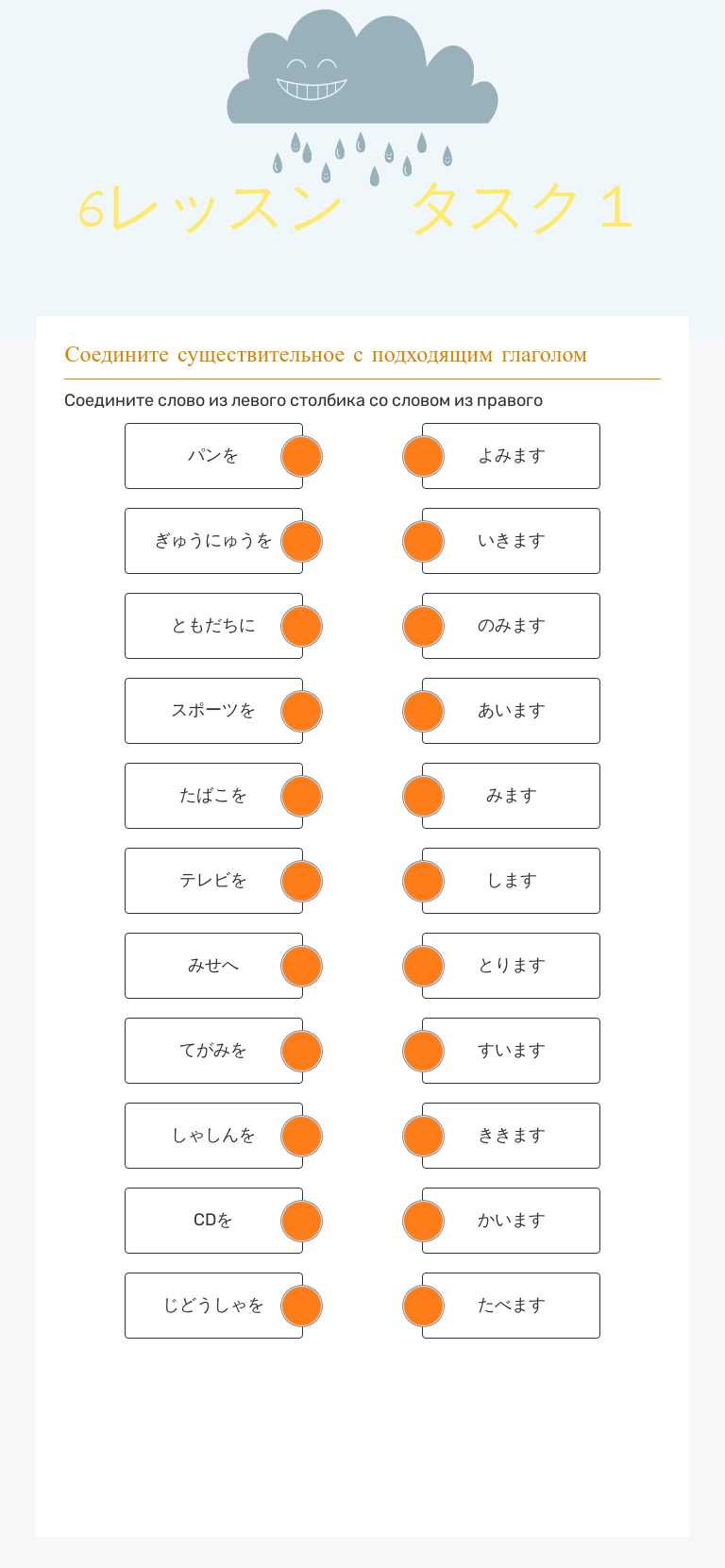Click the CDを word box

click(212, 1221)
